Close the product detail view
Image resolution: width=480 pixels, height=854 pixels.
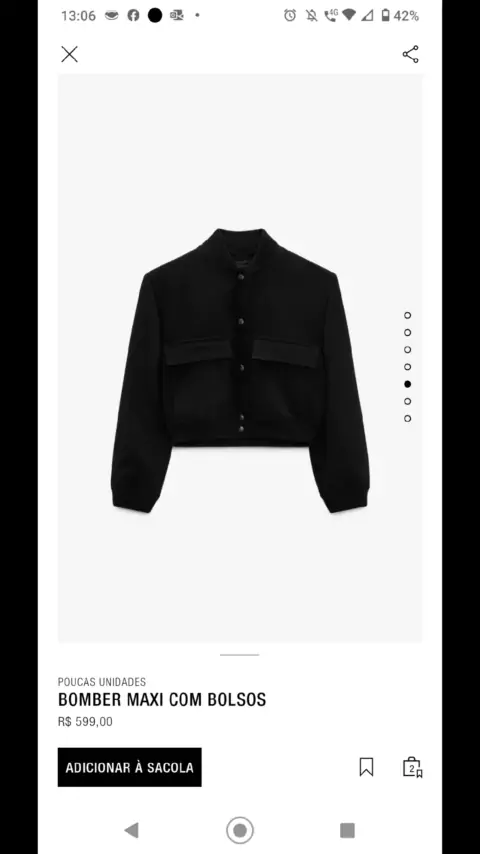(69, 54)
